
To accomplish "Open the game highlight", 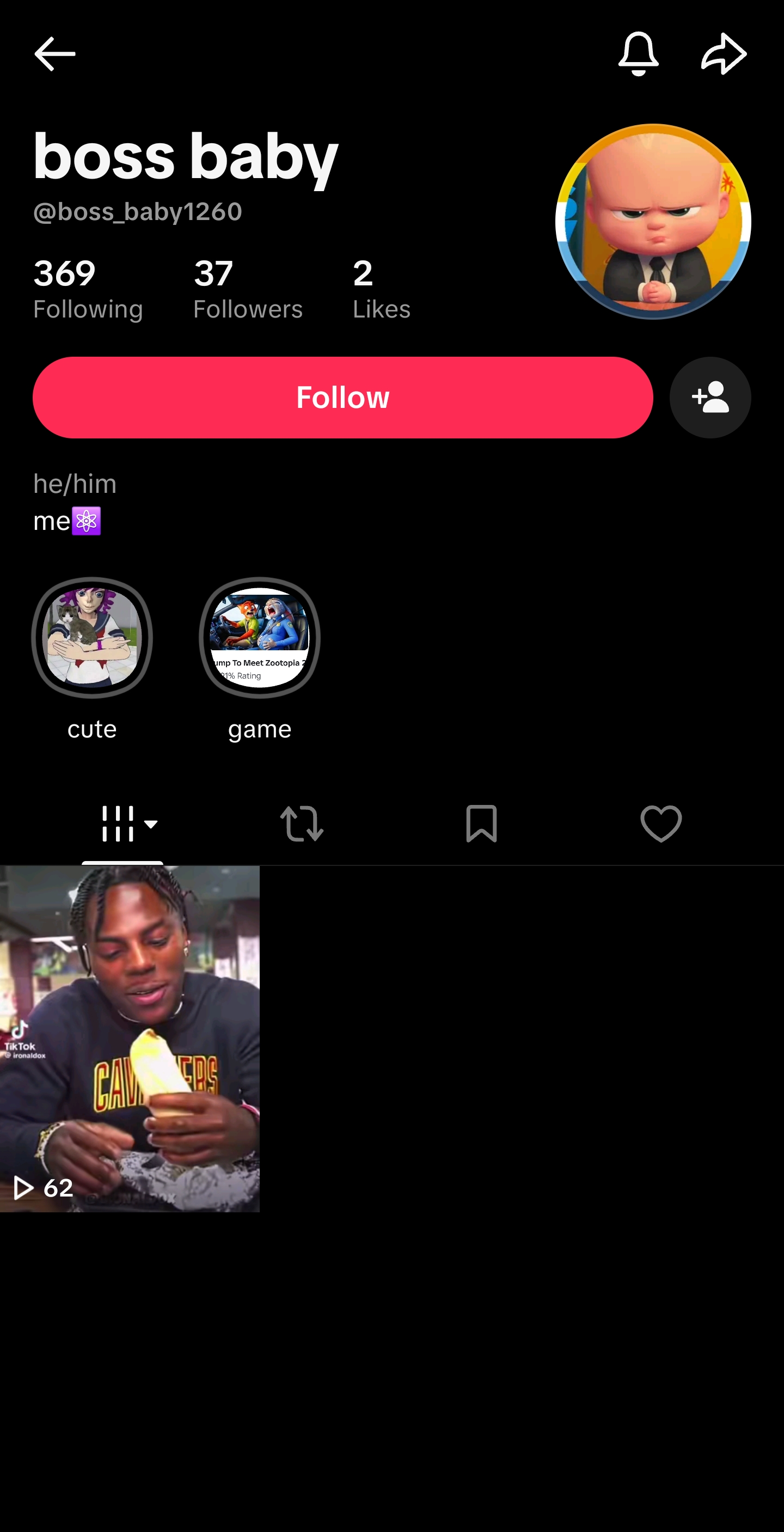I will tap(260, 659).
